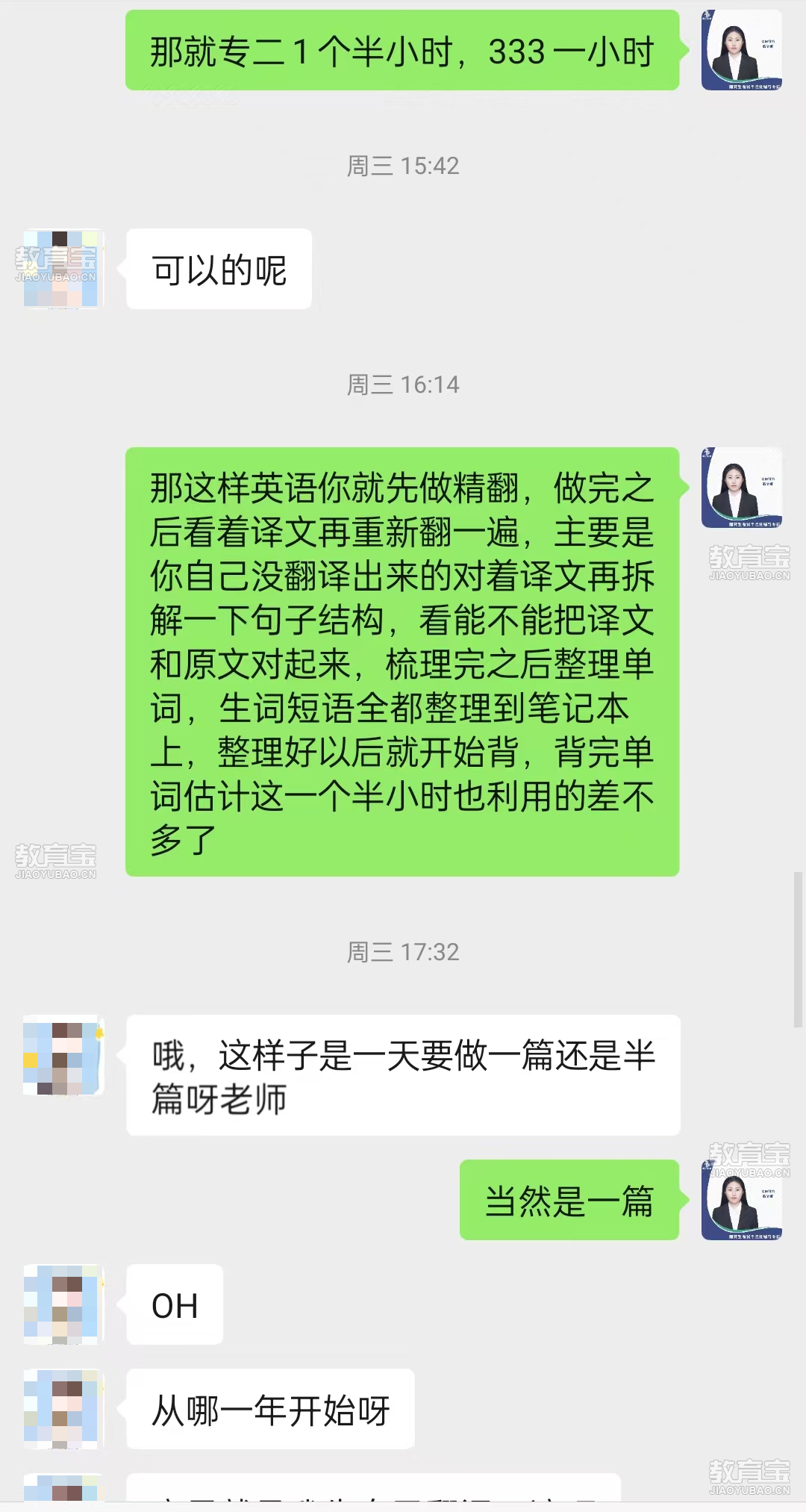Open sender's avatar next to '可以的呢'
The height and width of the screenshot is (1512, 806).
click(x=63, y=269)
